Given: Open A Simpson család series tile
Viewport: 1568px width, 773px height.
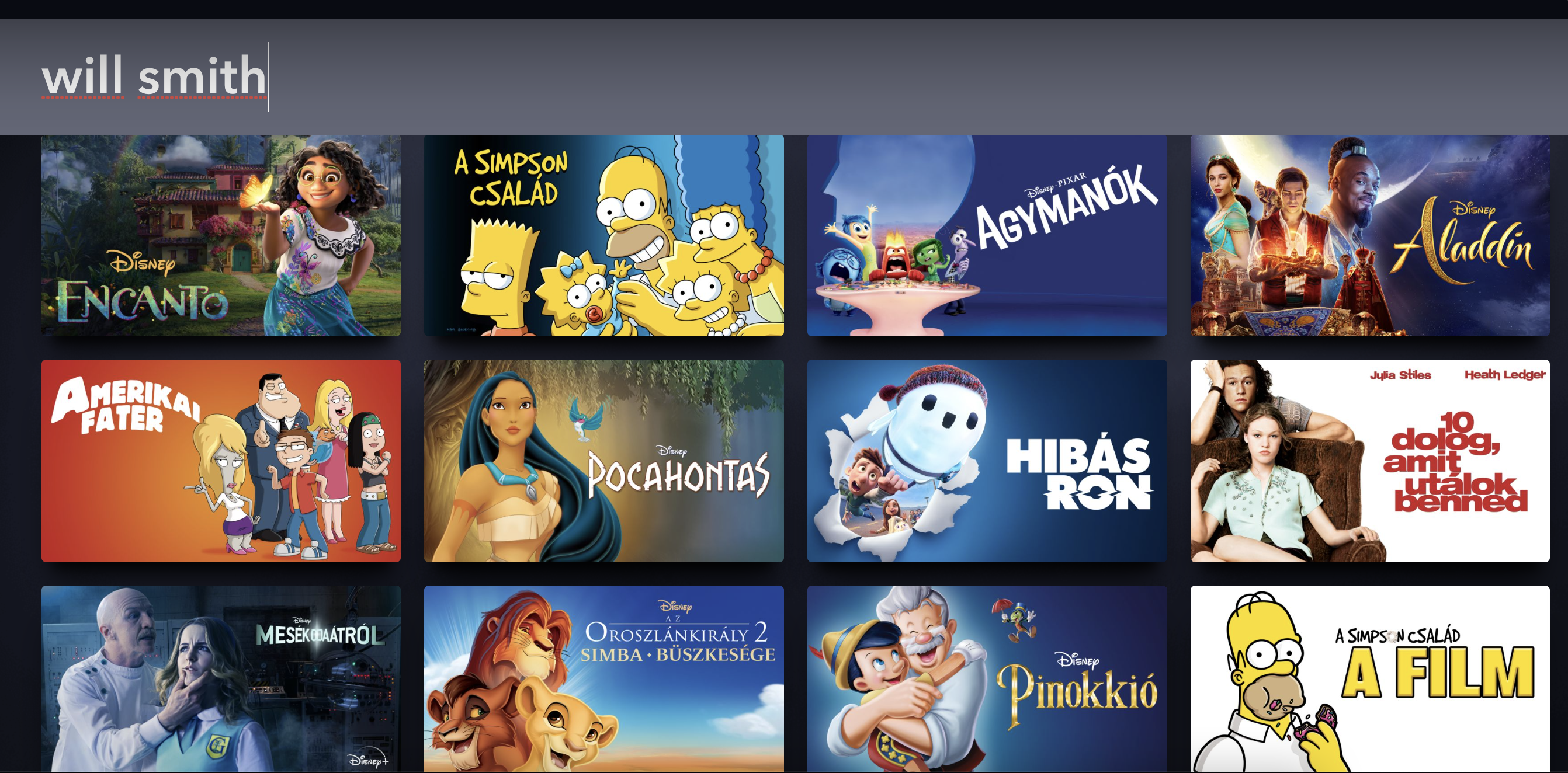Looking at the screenshot, I should click(x=604, y=236).
